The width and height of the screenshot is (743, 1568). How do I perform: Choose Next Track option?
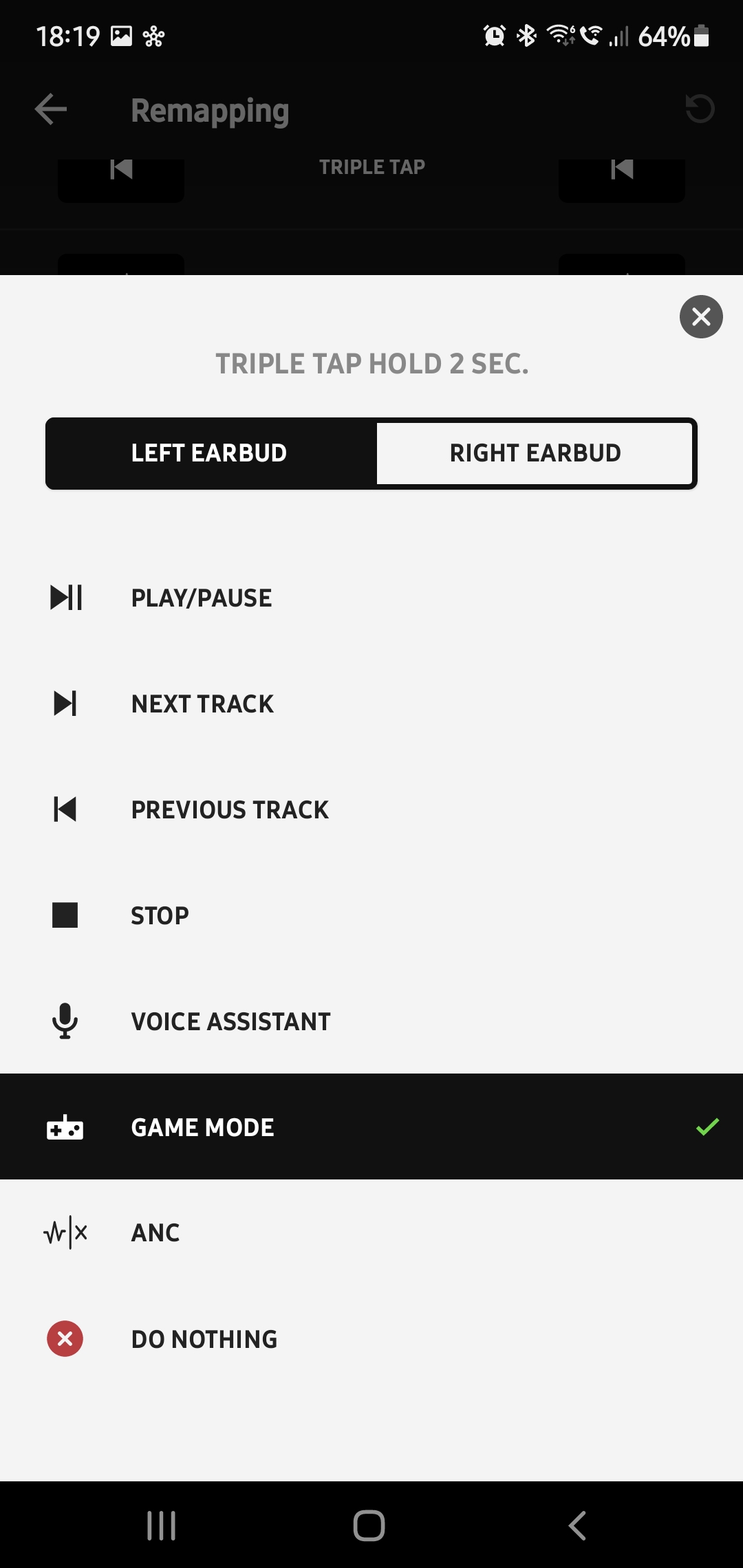pyautogui.click(x=371, y=704)
